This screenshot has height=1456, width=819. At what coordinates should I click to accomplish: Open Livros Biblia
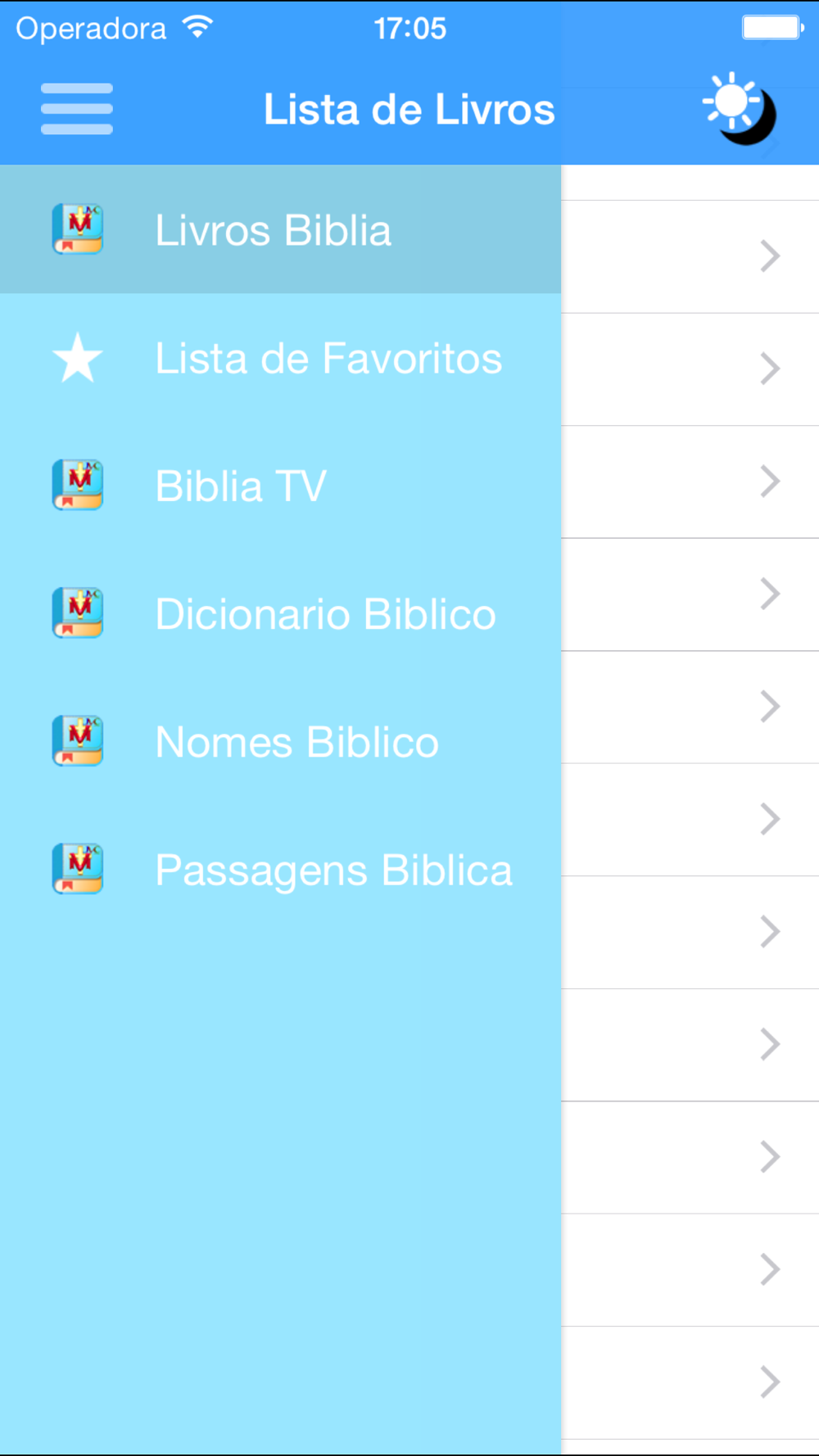280,229
